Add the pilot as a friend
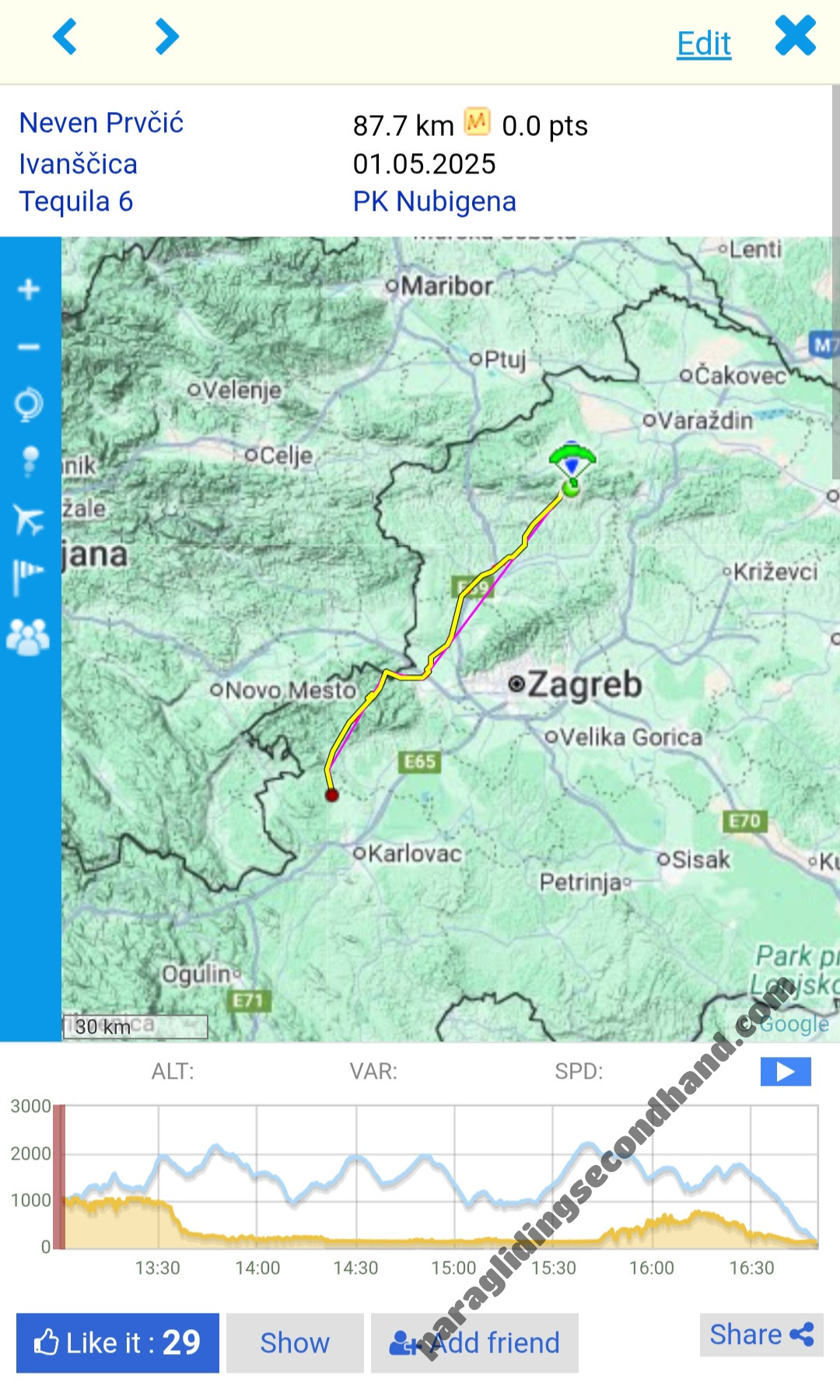The height and width of the screenshot is (1400, 840). click(x=474, y=1342)
